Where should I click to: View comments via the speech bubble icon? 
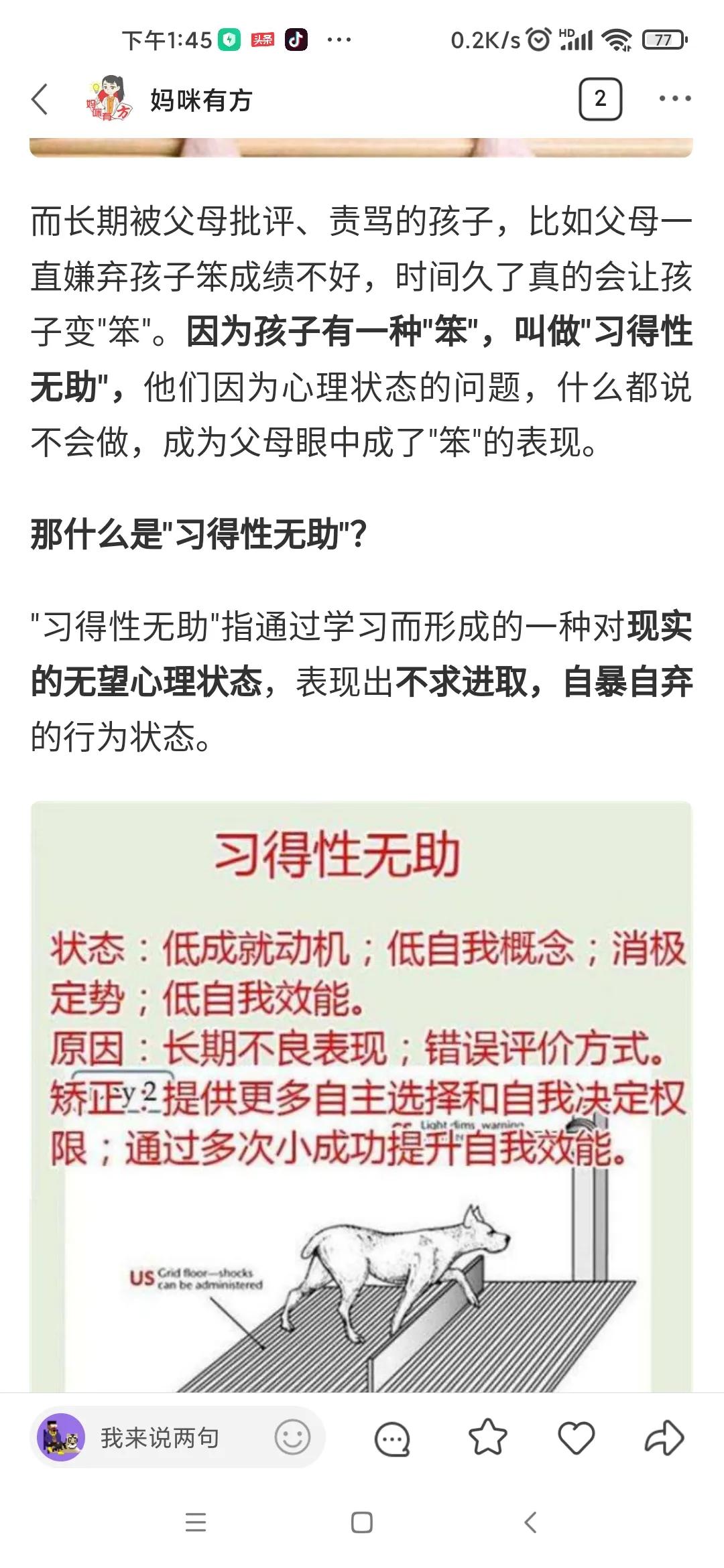(x=392, y=1438)
